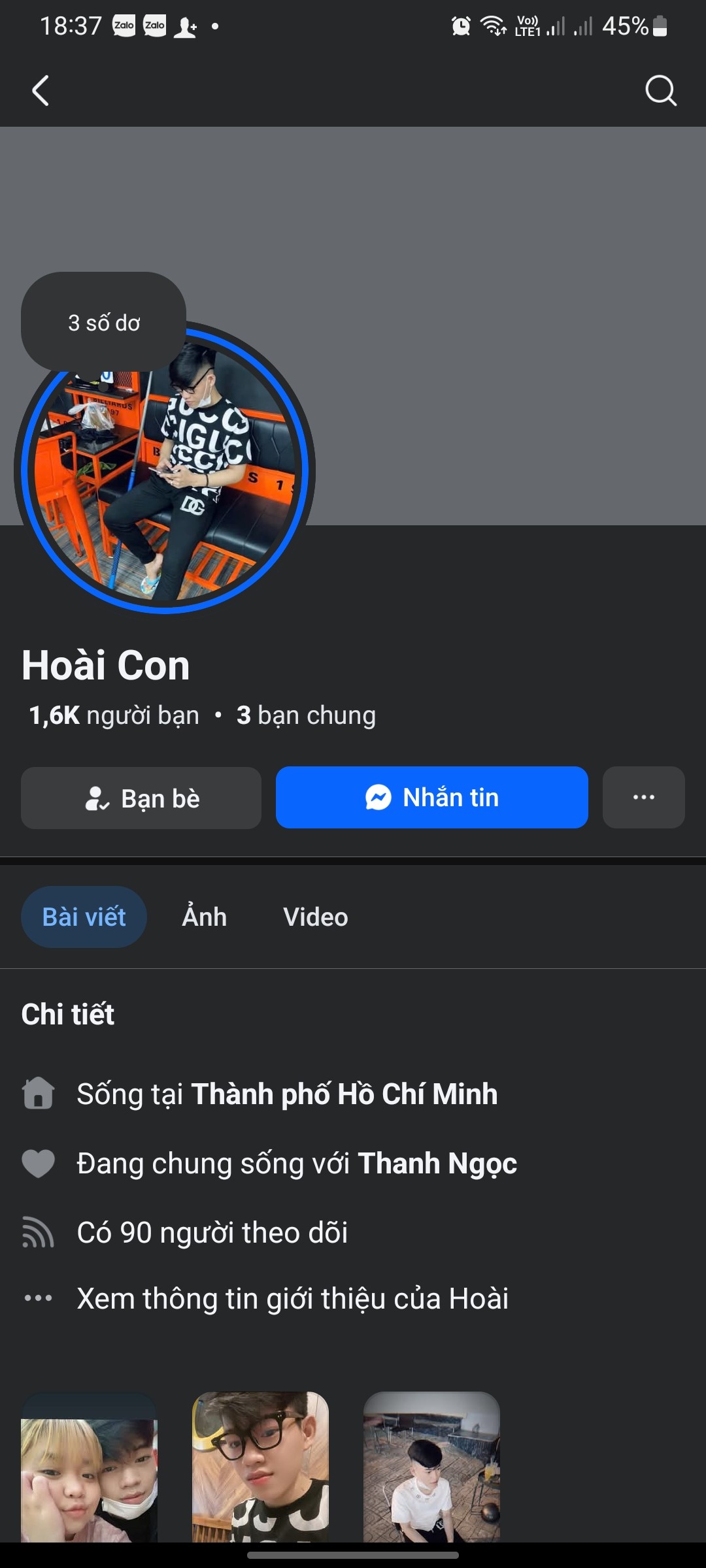This screenshot has width=706, height=1568.
Task: Open the Thành phố Hồ Chí Minh location
Action: (345, 1094)
